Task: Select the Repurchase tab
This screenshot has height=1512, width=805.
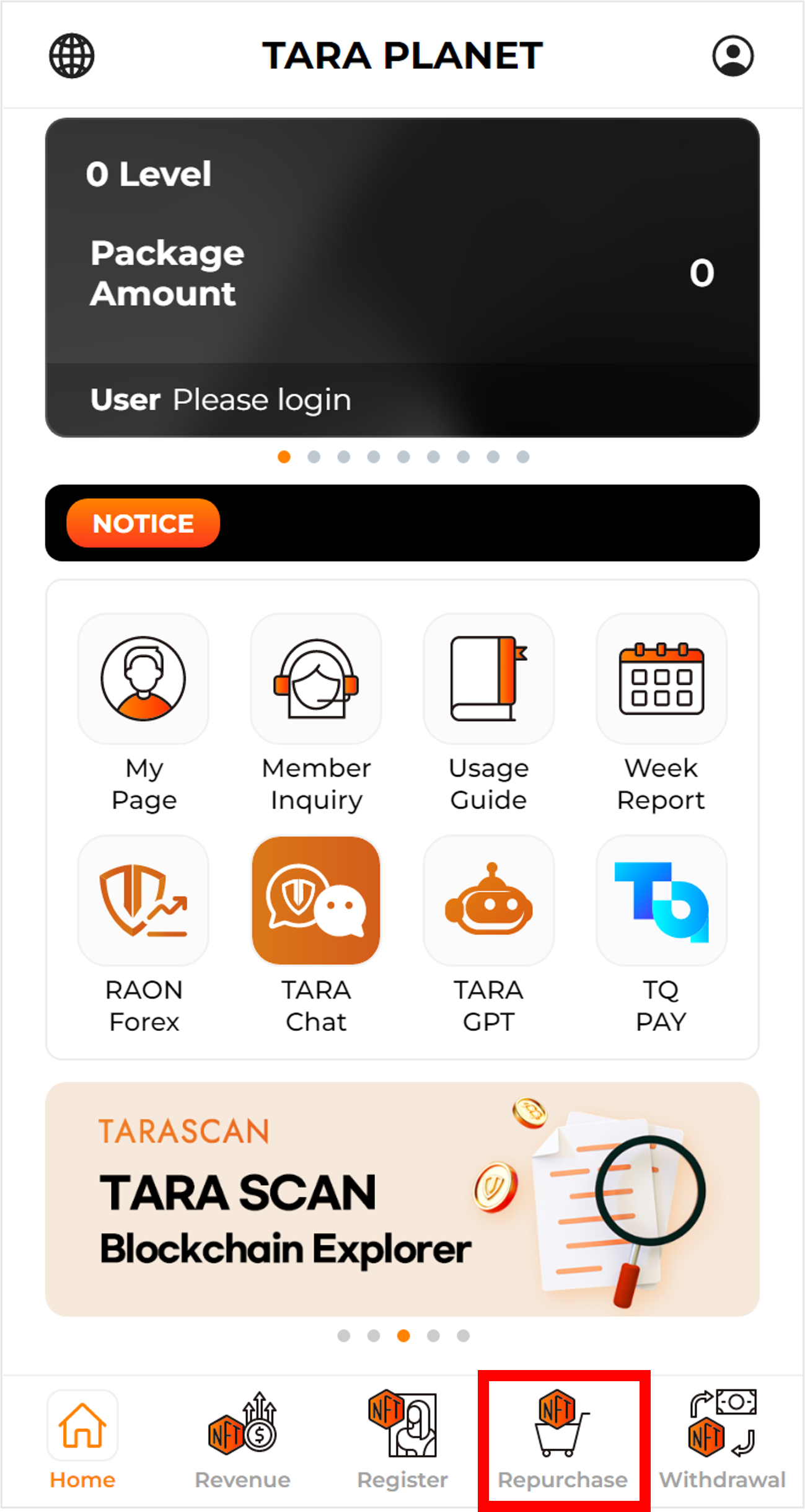Action: coord(563,1439)
